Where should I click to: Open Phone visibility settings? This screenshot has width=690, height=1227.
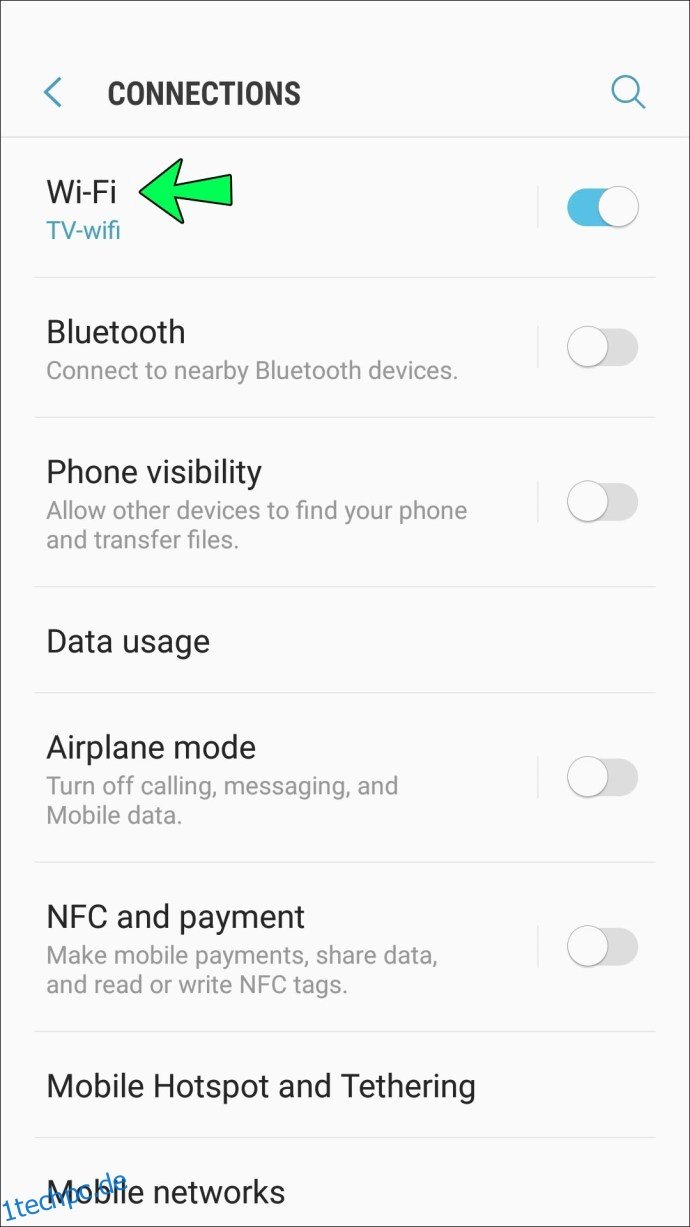point(285,503)
